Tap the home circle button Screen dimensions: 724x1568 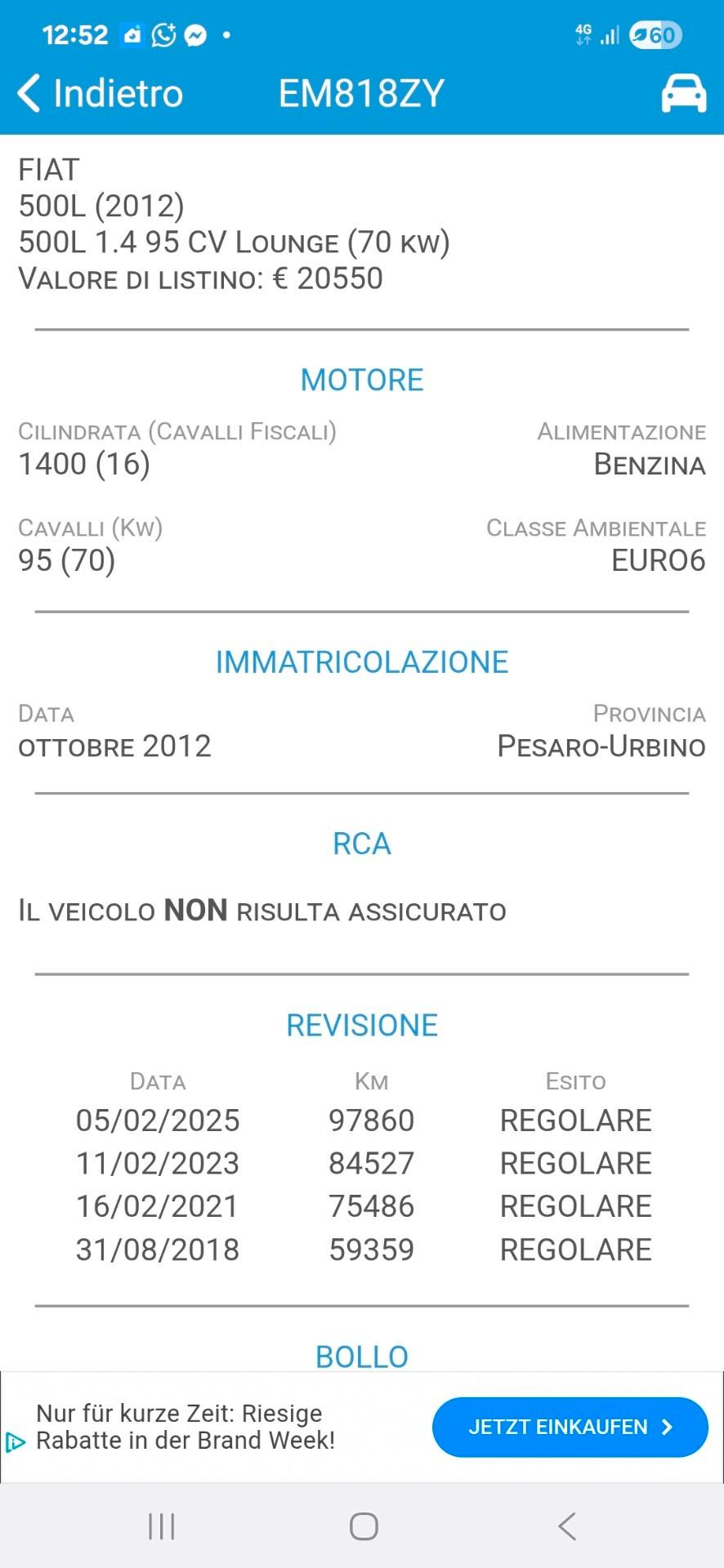coord(362,1525)
